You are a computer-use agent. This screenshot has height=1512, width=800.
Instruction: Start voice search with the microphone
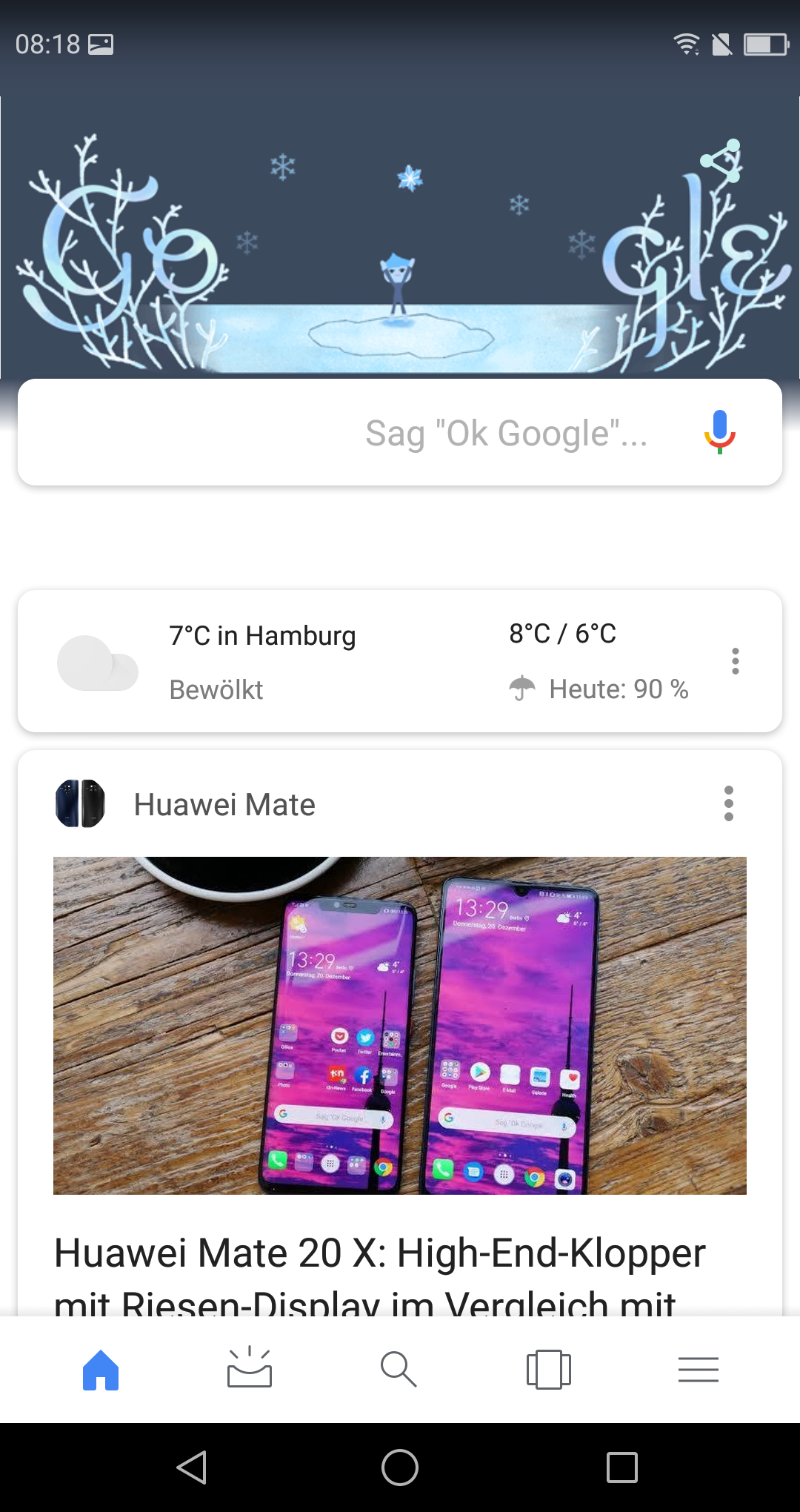(x=719, y=432)
